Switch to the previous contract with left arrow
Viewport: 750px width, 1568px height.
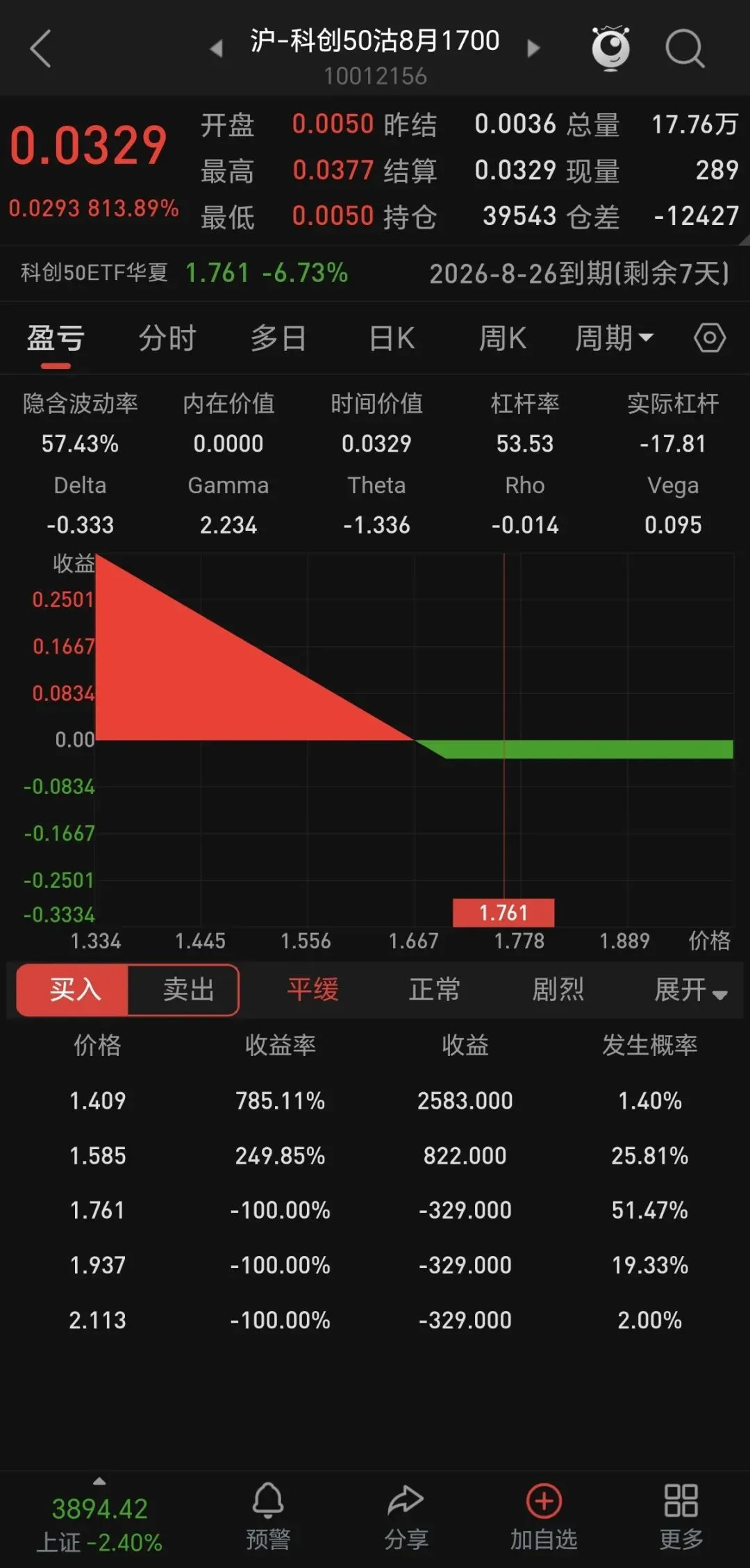[x=216, y=49]
